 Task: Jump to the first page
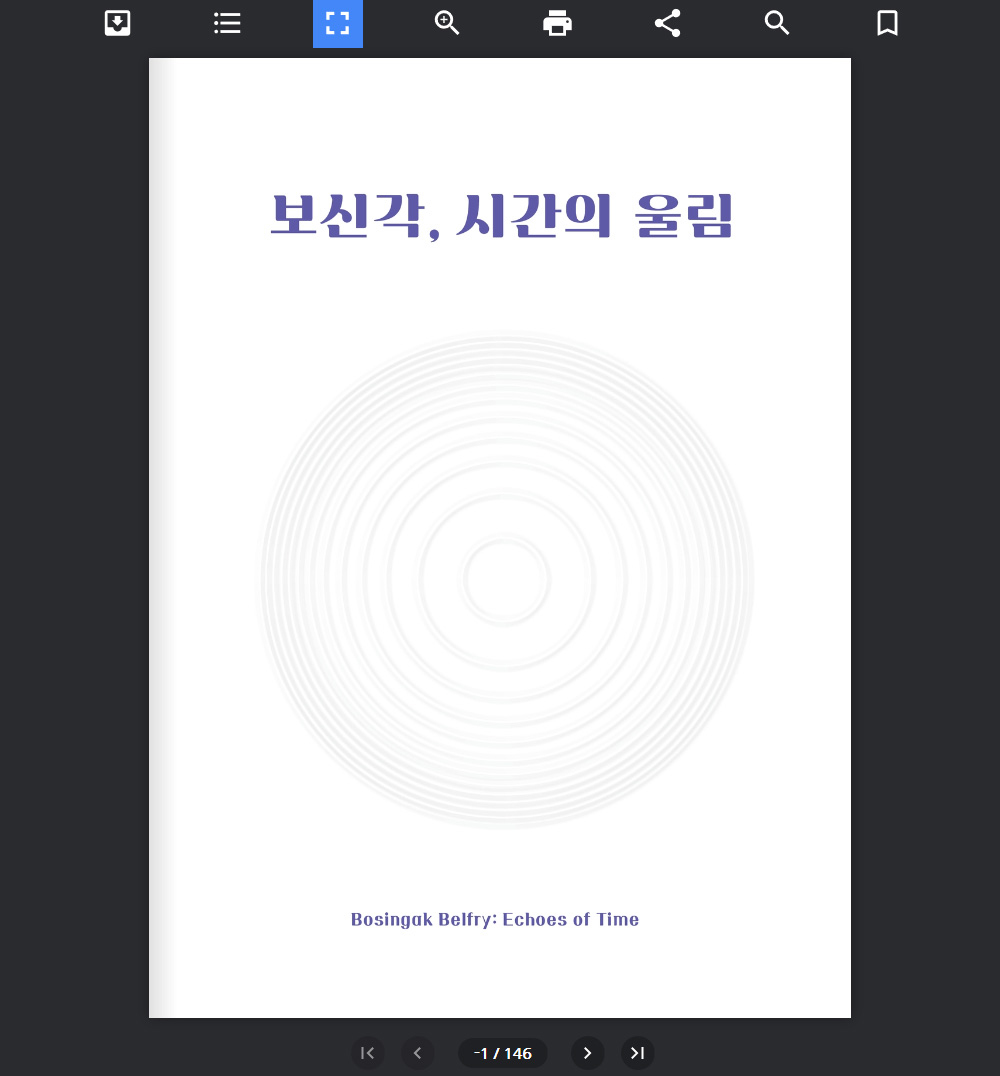(x=368, y=1053)
